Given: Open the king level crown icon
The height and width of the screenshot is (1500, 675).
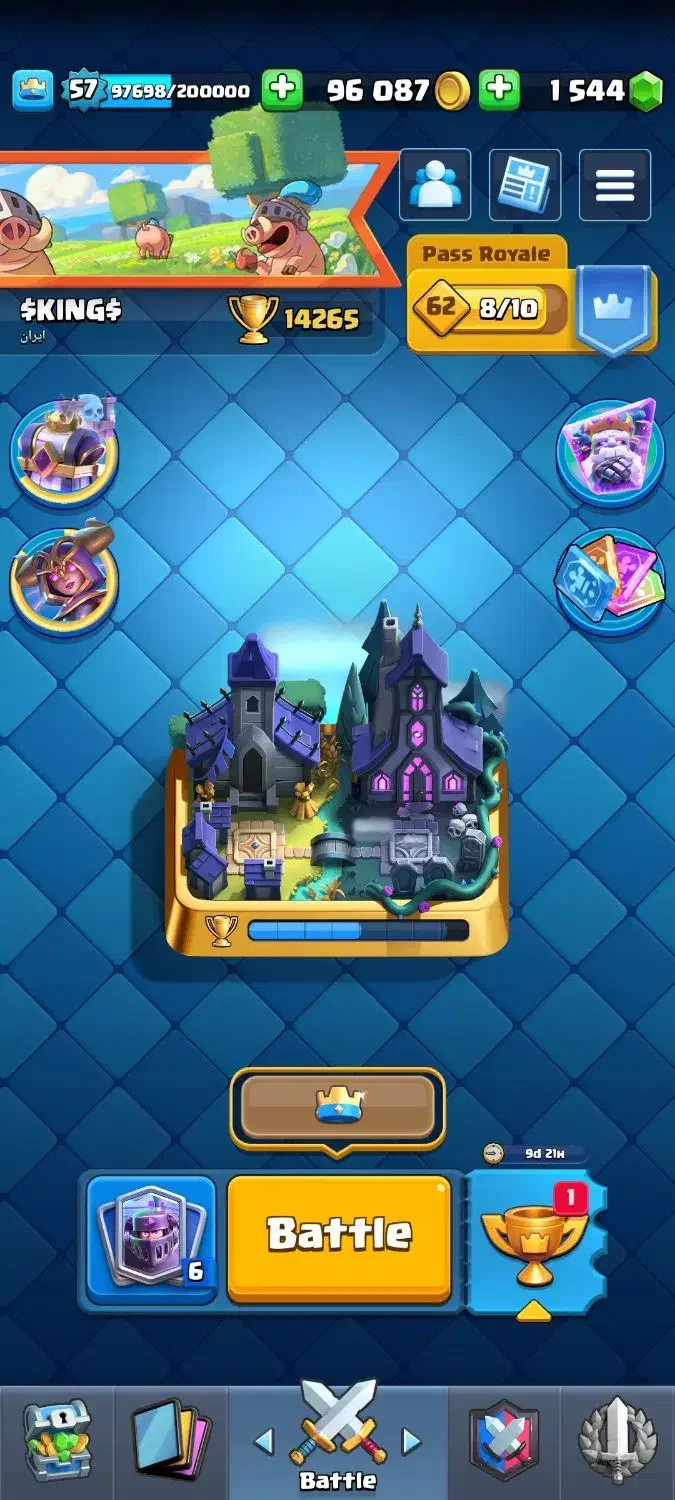Looking at the screenshot, I should coord(33,91).
